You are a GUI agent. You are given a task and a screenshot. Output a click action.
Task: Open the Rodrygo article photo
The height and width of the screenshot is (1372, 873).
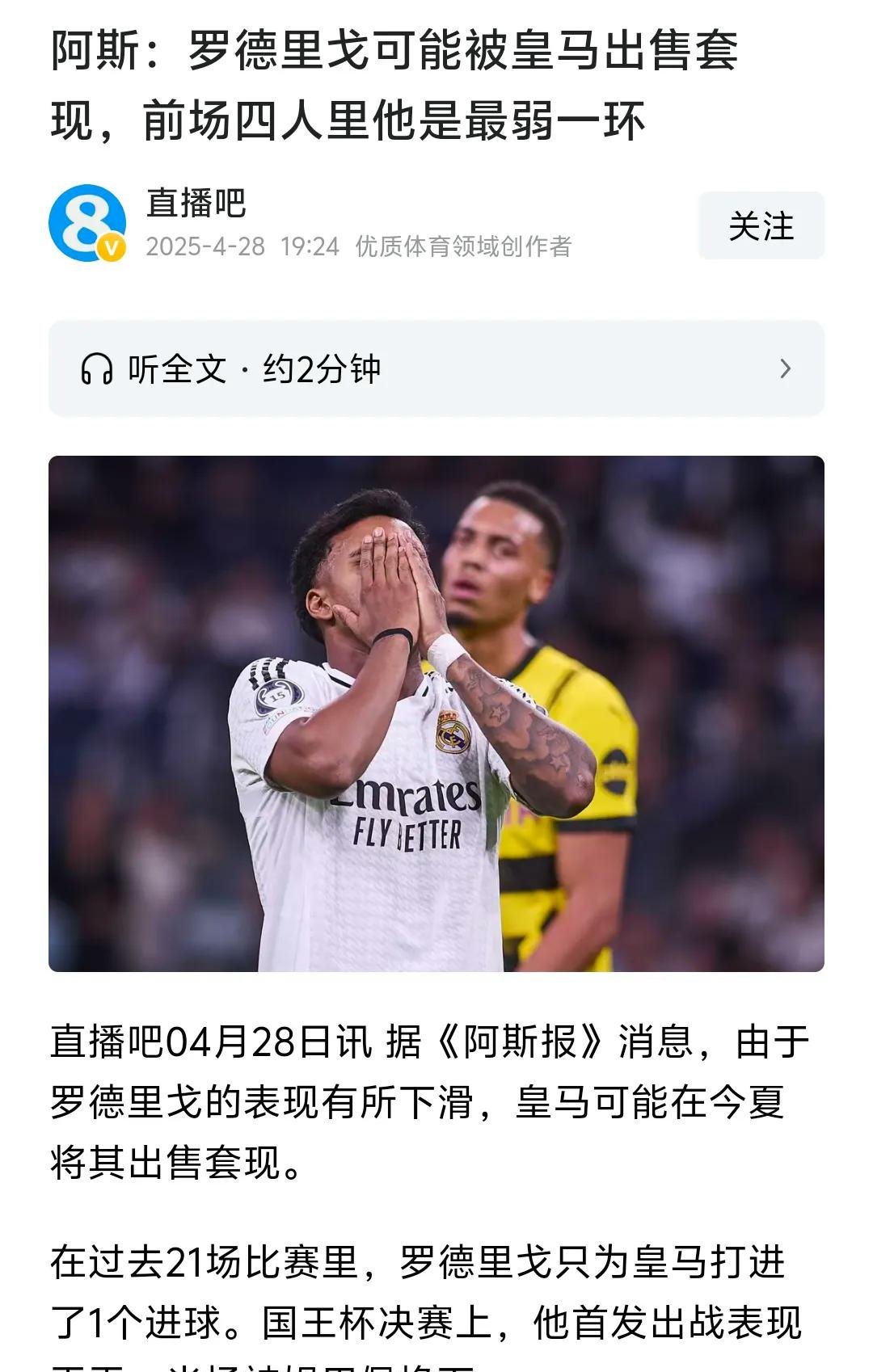click(x=436, y=713)
